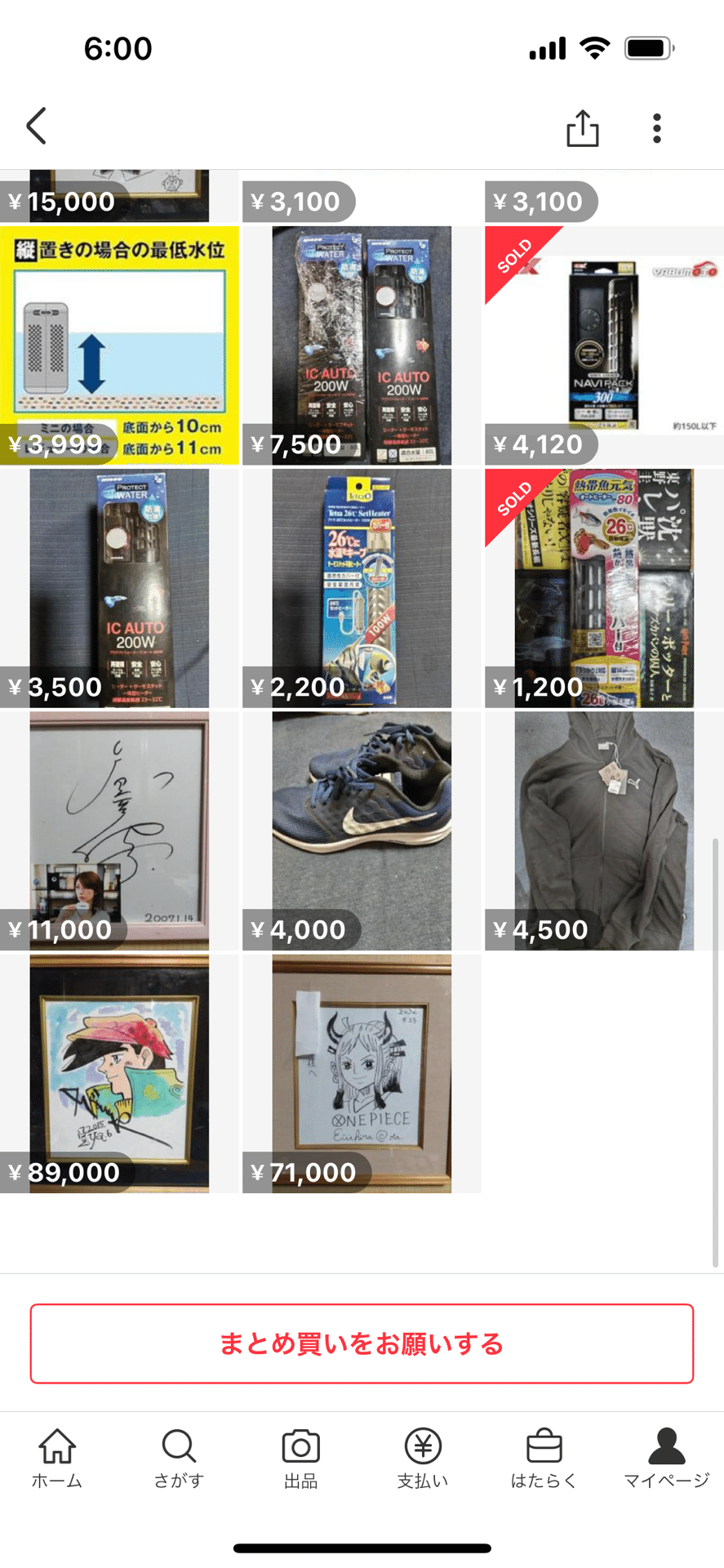The height and width of the screenshot is (1568, 724).
Task: Tap the まとめ買いをお願いする button
Action: click(362, 1343)
